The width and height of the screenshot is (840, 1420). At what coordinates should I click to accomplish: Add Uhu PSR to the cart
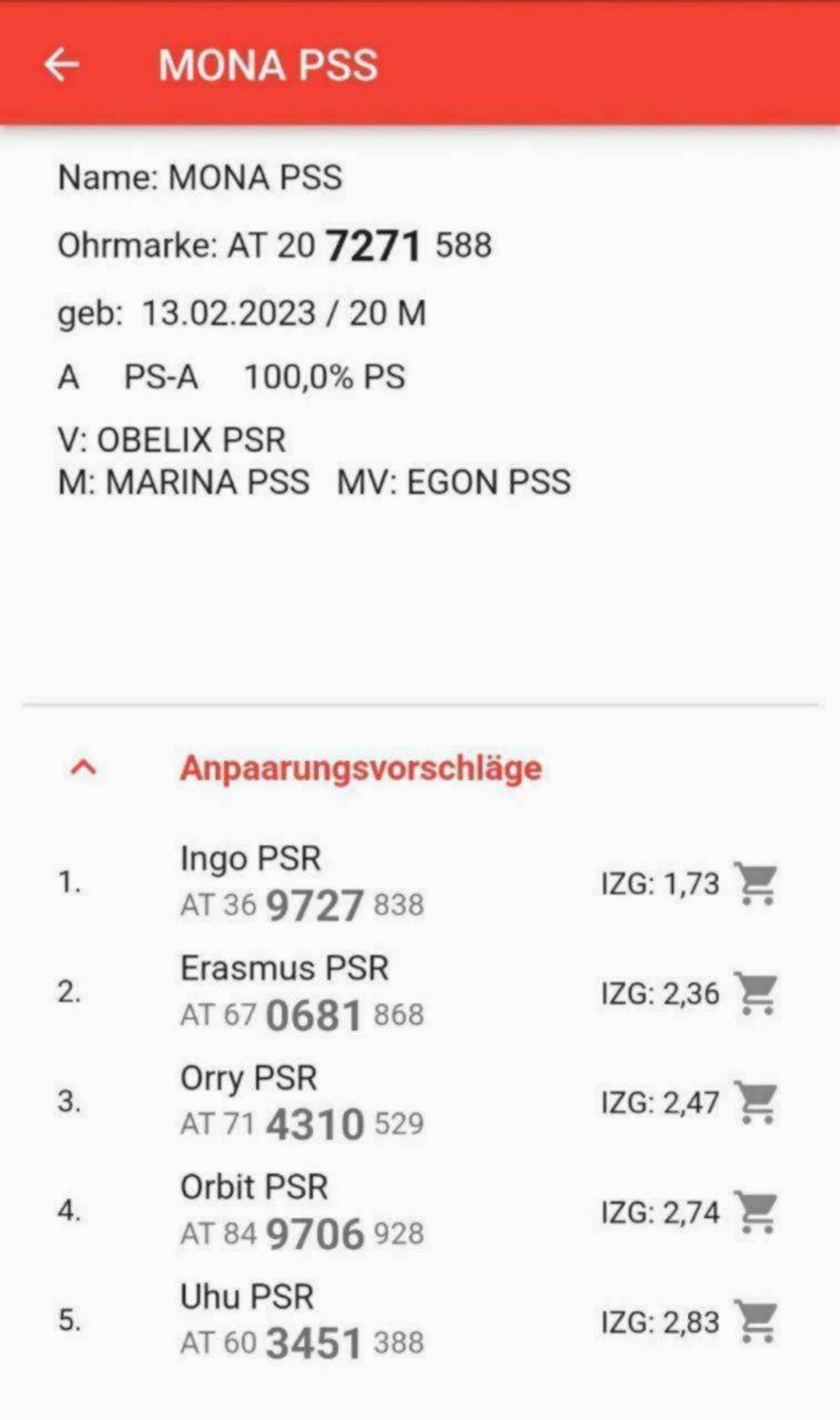point(756,1322)
